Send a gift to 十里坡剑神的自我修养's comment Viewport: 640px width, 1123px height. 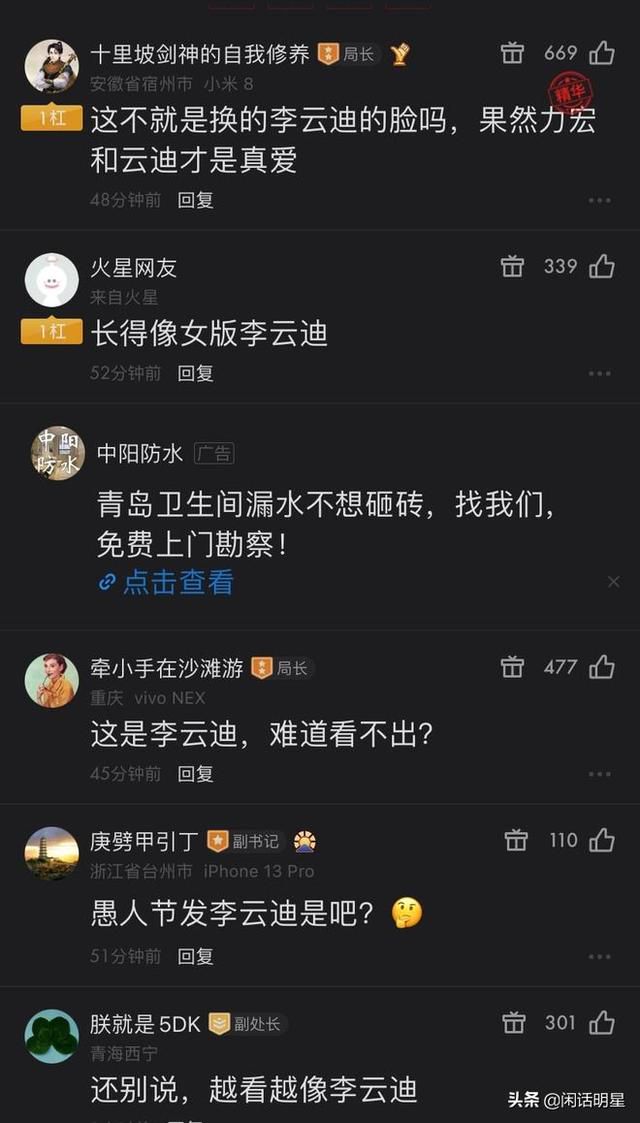[512, 53]
